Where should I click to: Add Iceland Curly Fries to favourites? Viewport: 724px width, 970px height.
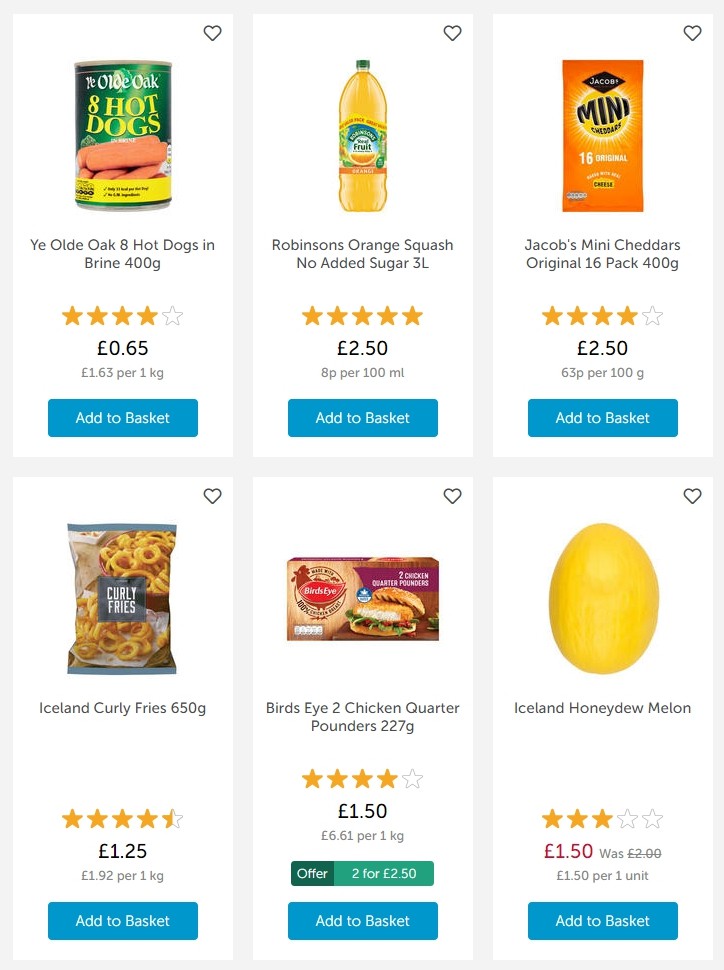pos(212,496)
